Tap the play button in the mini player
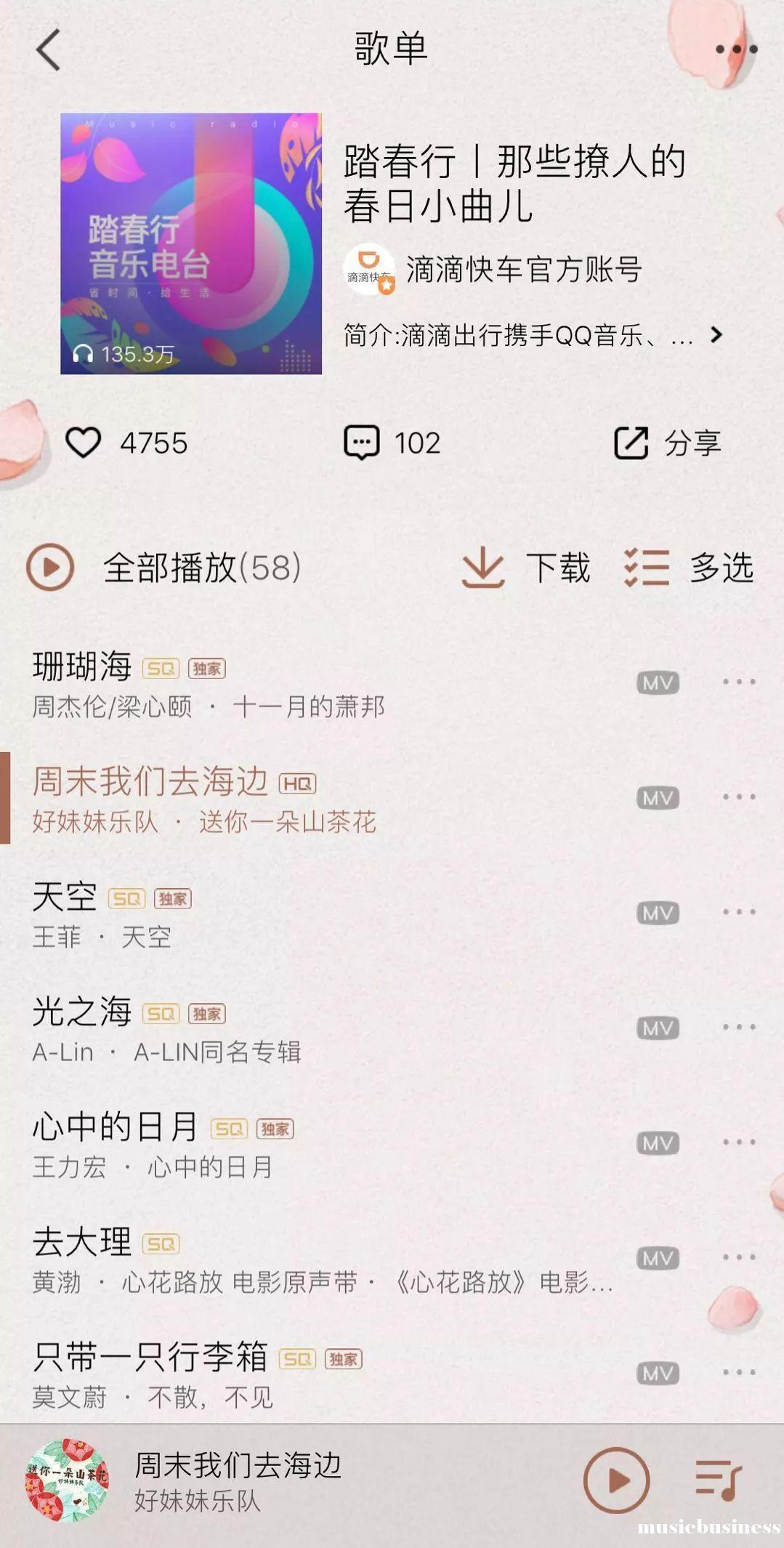 pyautogui.click(x=616, y=1480)
